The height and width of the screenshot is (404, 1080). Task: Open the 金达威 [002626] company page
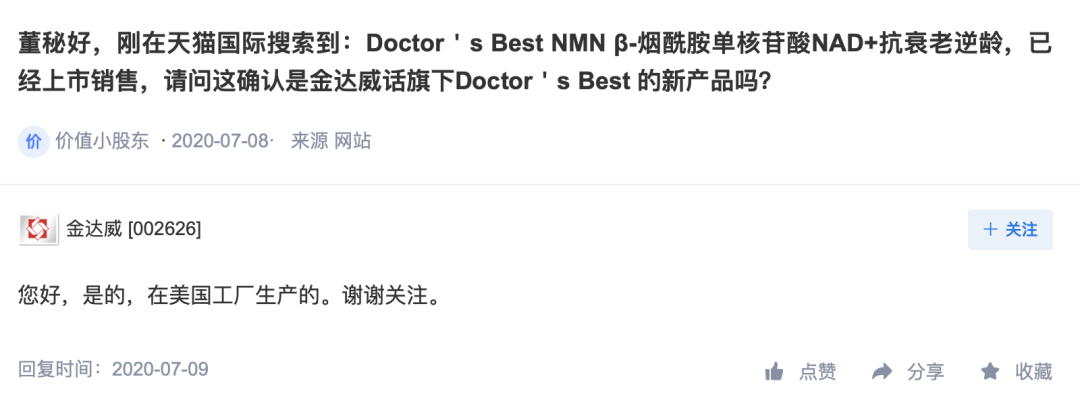[x=133, y=230]
